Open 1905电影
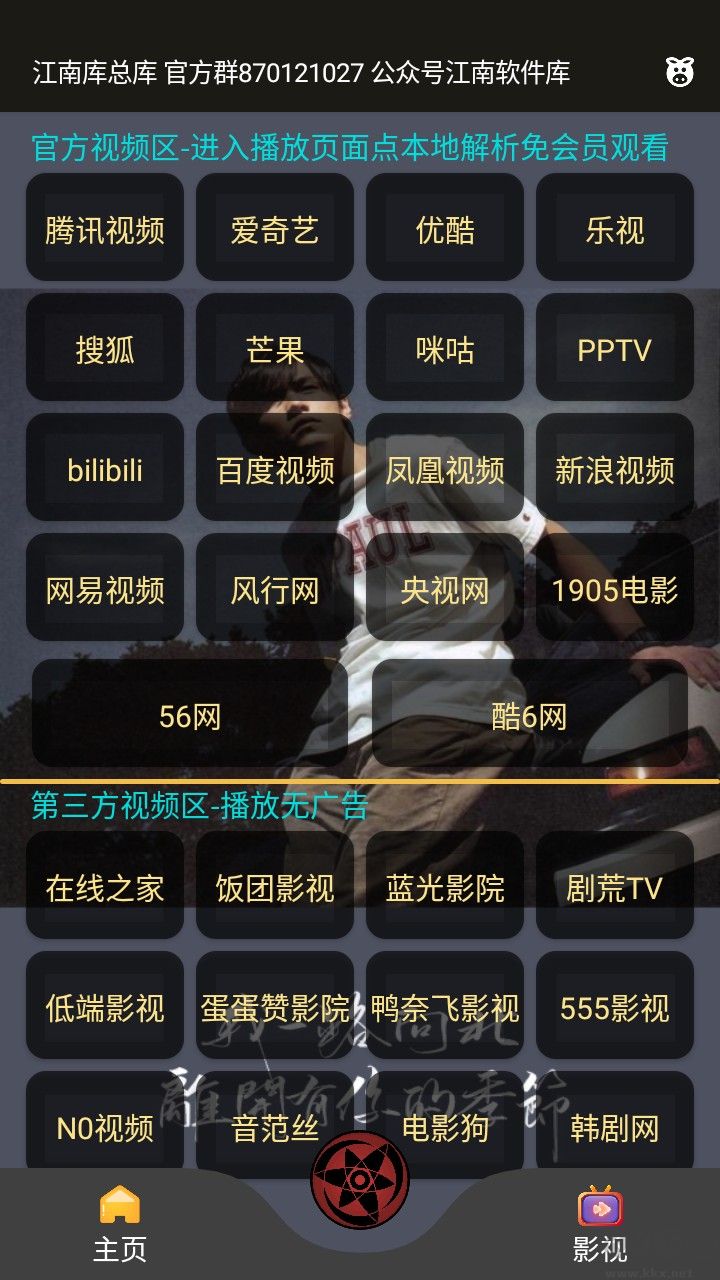This screenshot has width=720, height=1280. click(615, 588)
